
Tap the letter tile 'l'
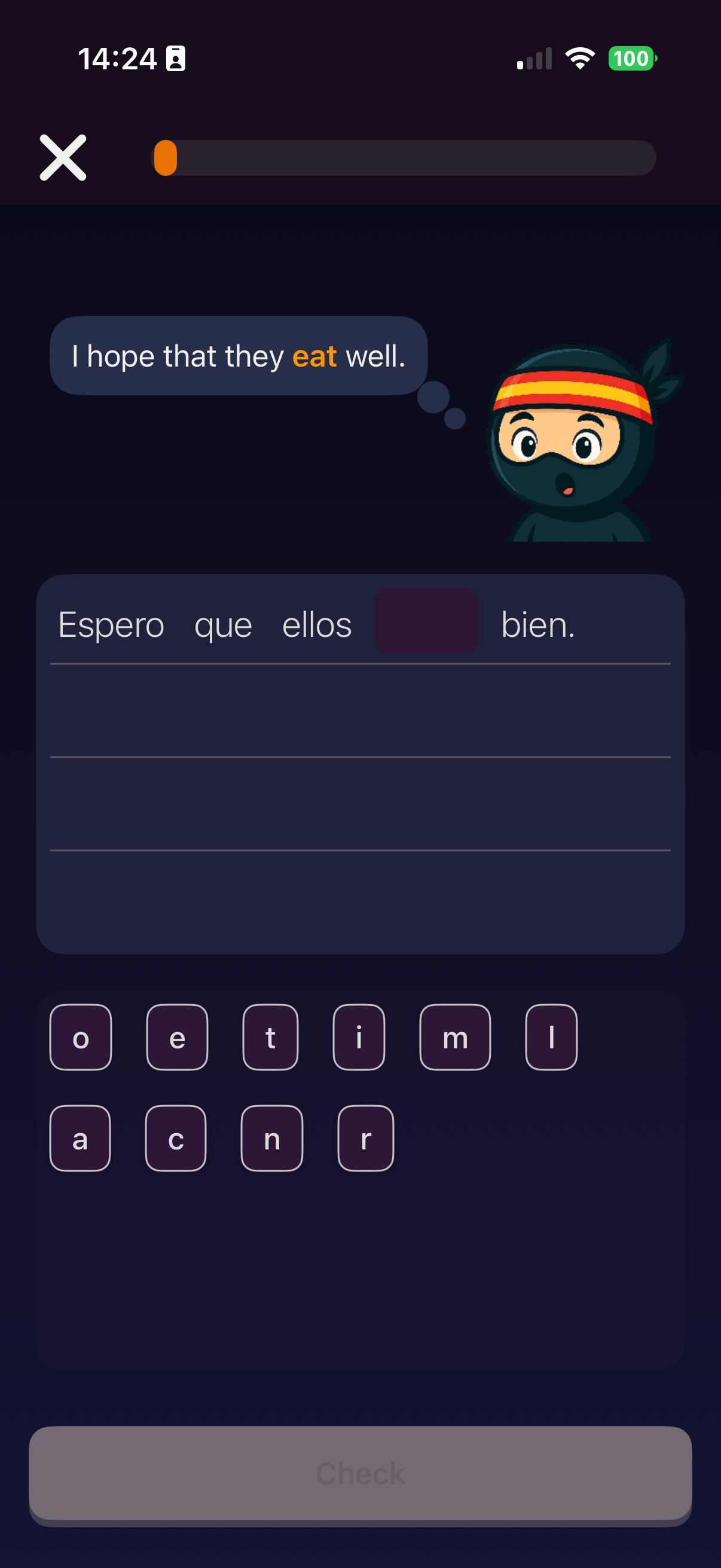point(550,1038)
